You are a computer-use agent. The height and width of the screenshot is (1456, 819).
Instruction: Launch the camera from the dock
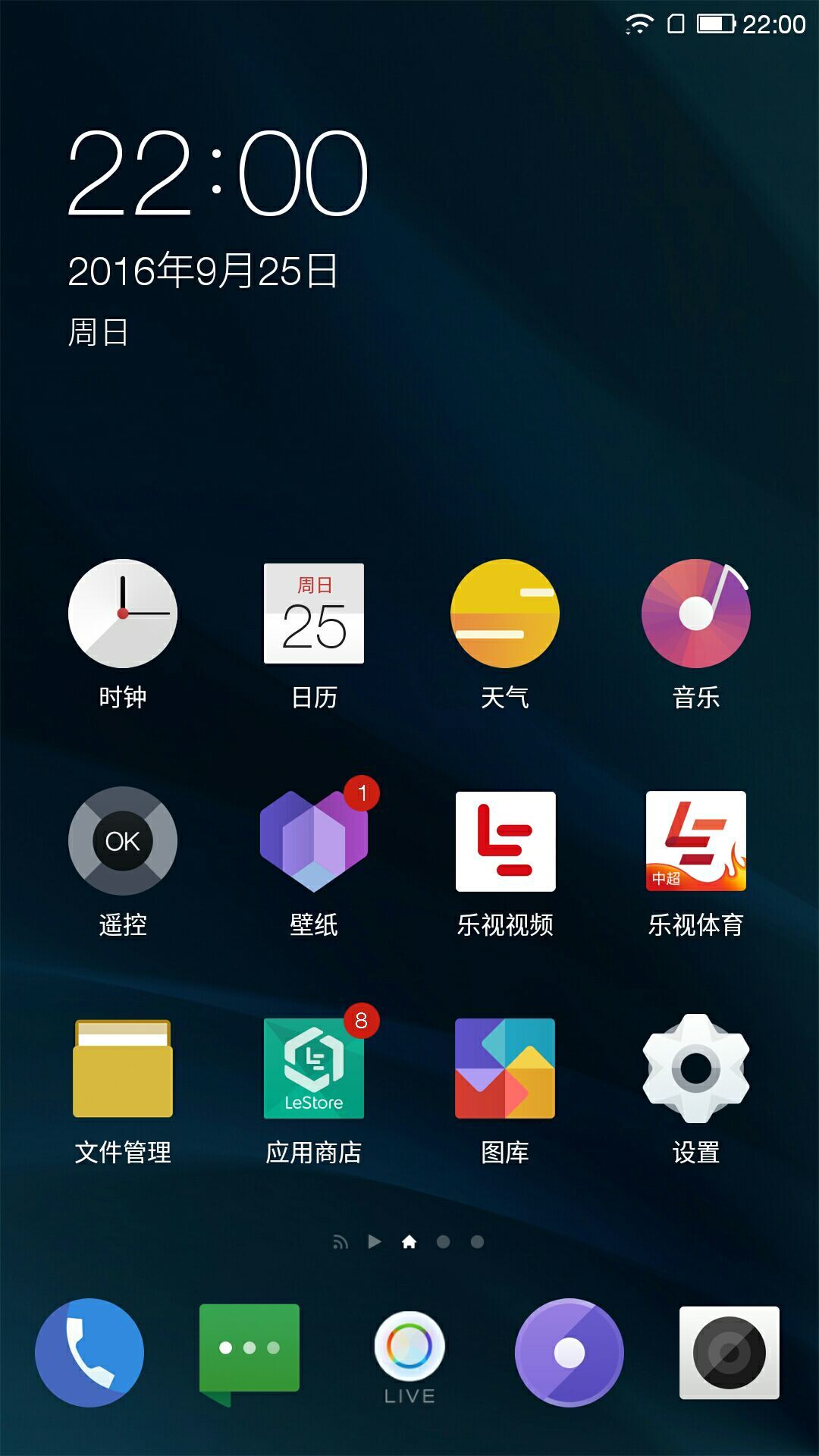click(730, 1352)
